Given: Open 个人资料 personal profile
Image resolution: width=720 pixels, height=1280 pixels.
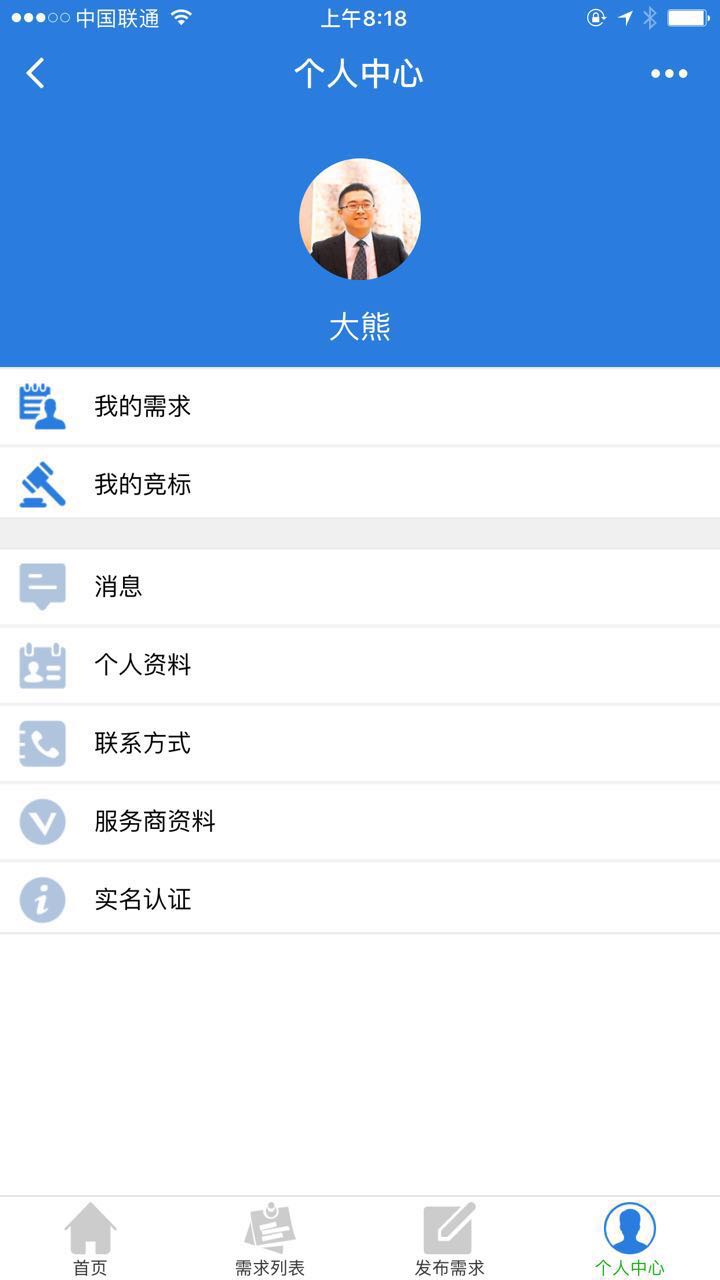Looking at the screenshot, I should 360,665.
